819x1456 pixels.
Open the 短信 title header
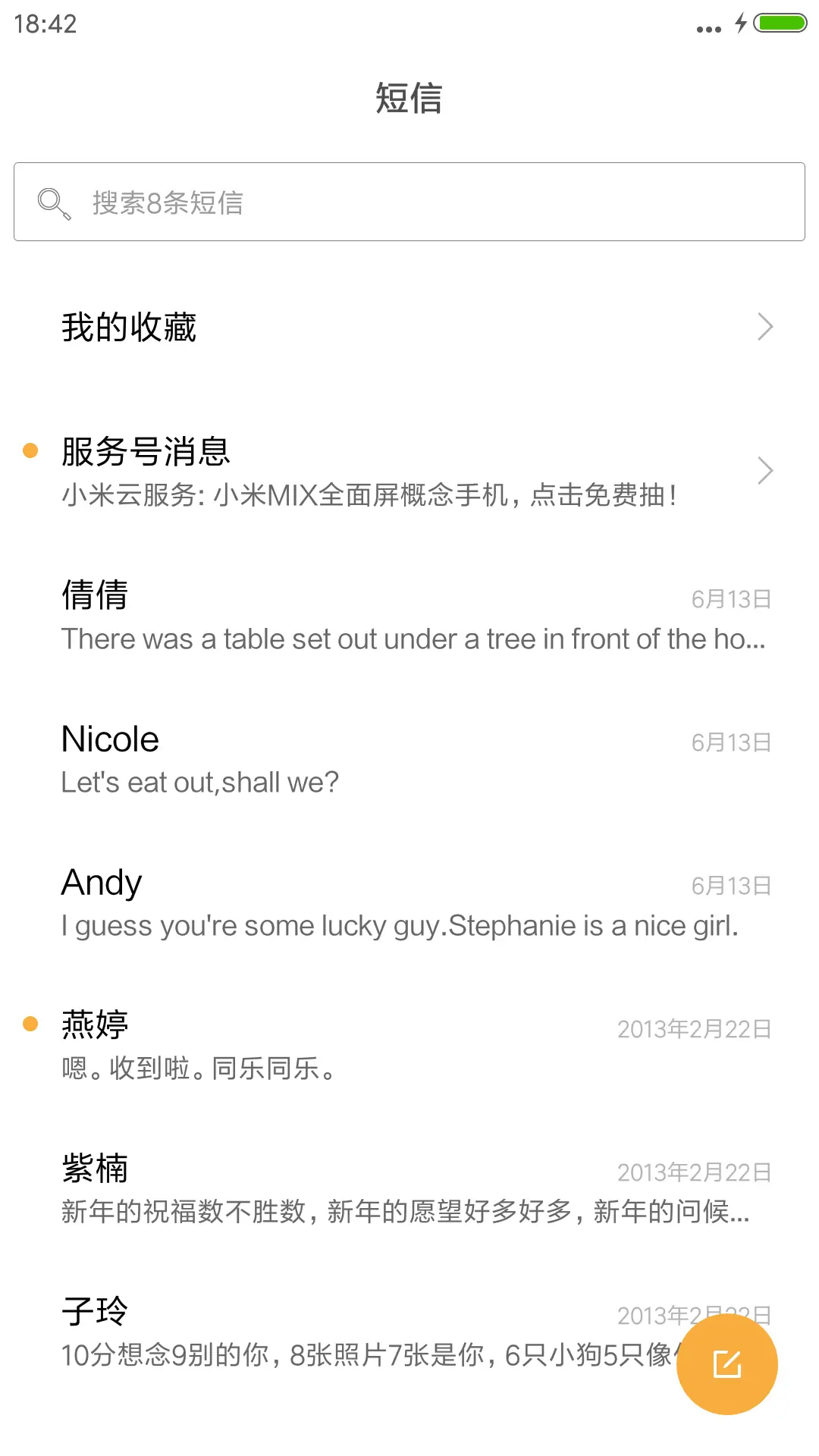tap(409, 99)
